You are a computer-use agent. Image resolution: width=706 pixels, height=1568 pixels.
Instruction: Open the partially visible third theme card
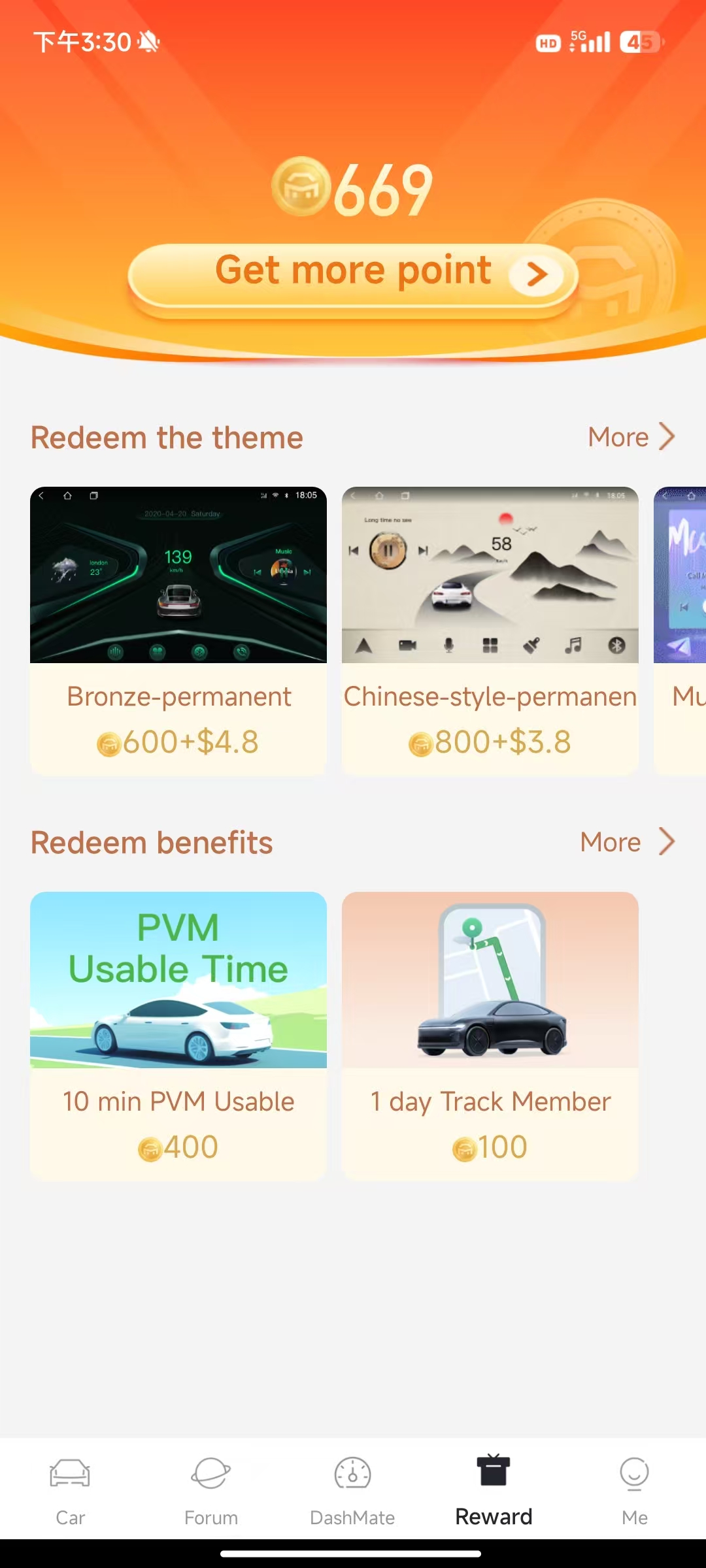tap(681, 630)
